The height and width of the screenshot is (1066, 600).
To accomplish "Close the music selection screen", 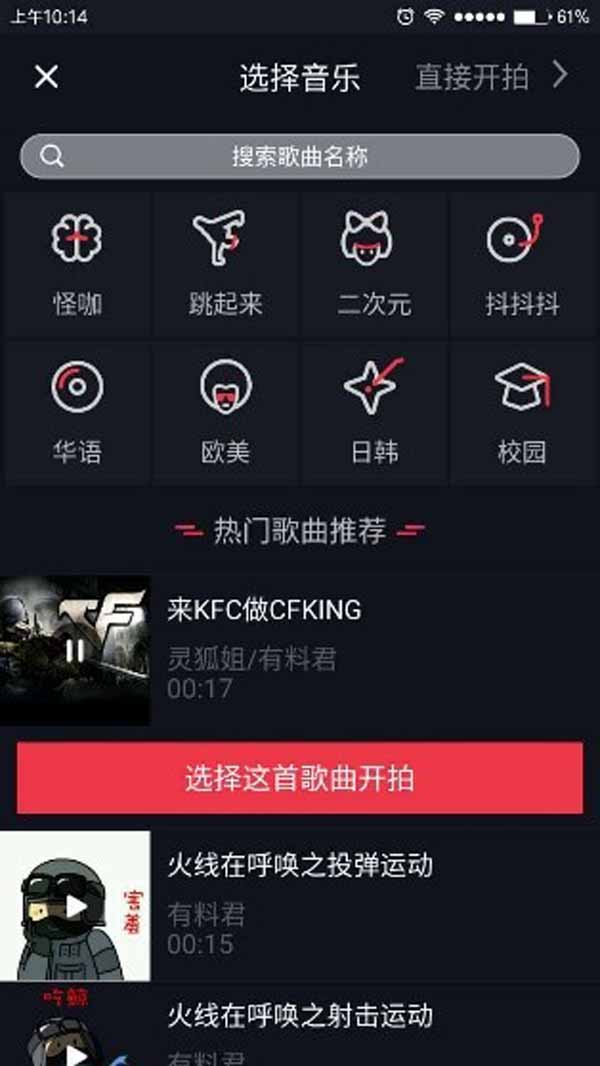I will point(46,77).
